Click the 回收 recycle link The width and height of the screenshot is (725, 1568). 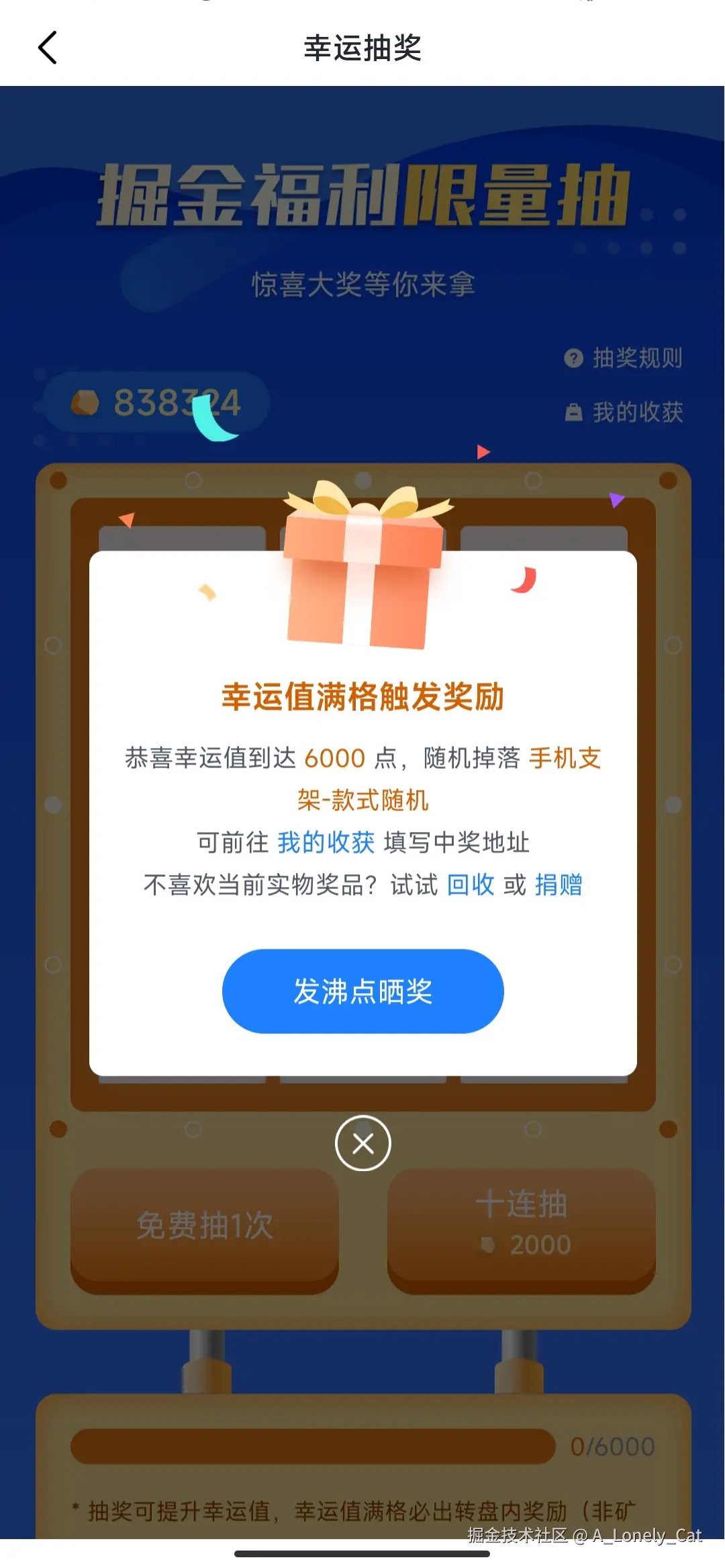471,886
